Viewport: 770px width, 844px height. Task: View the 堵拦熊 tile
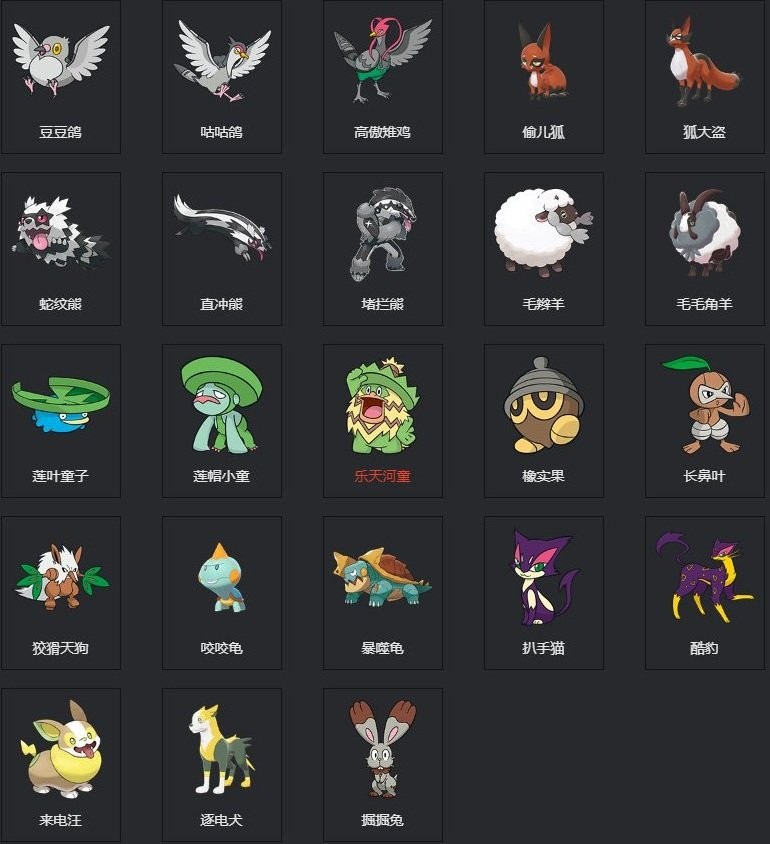click(383, 248)
